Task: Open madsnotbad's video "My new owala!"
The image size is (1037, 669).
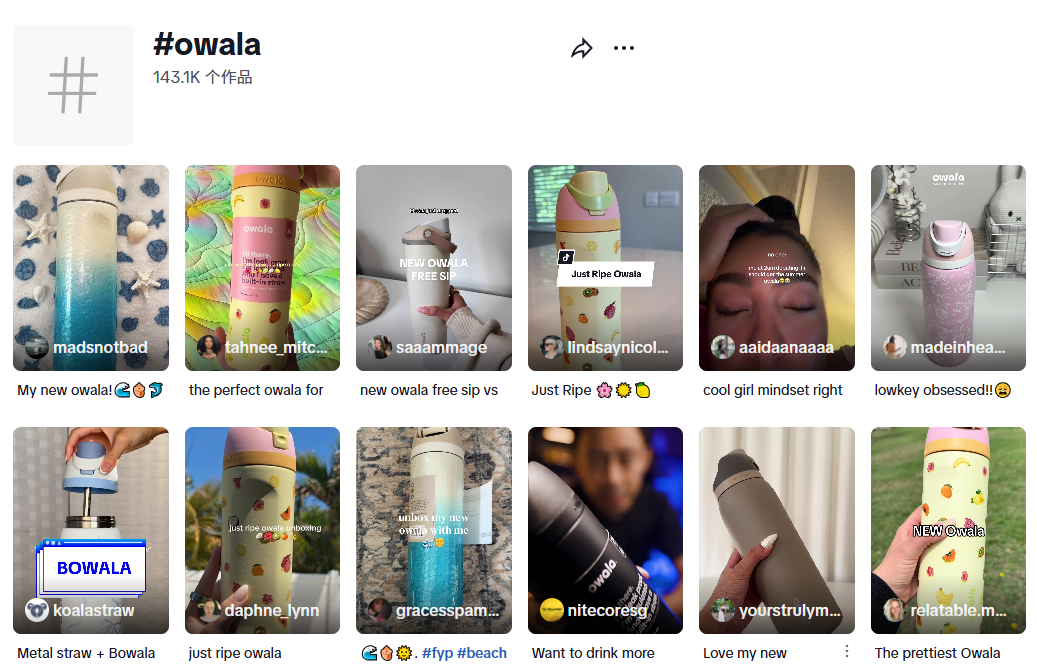Action: coord(91,267)
